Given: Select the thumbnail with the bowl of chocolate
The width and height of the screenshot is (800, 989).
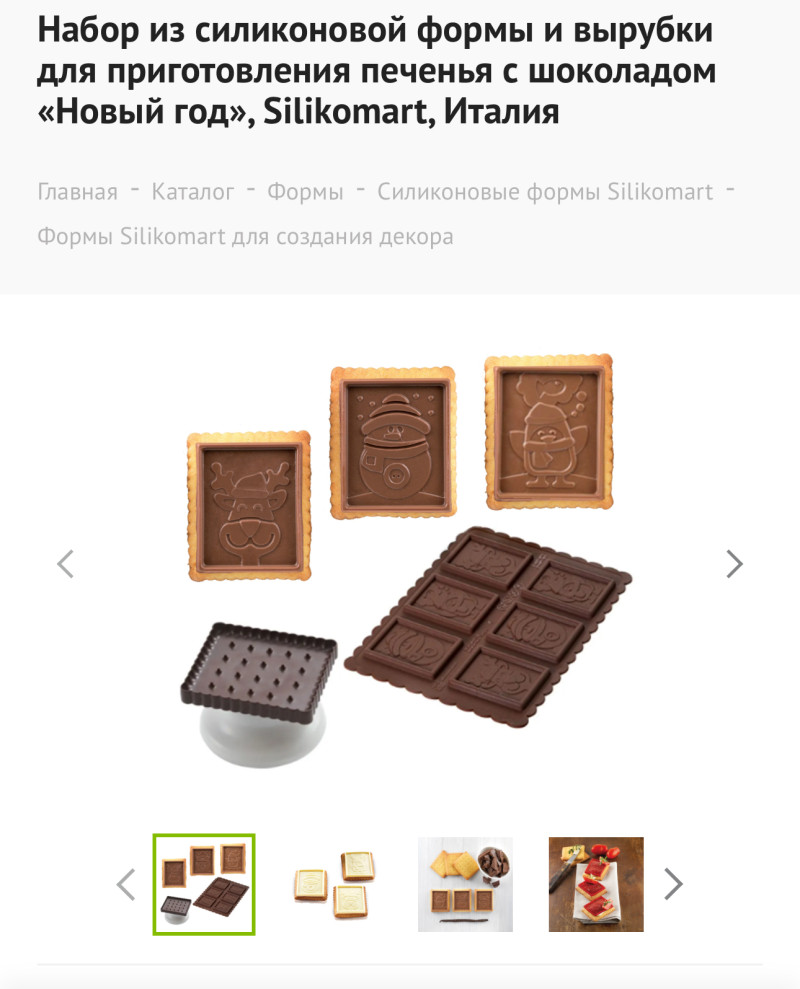Looking at the screenshot, I should (465, 884).
